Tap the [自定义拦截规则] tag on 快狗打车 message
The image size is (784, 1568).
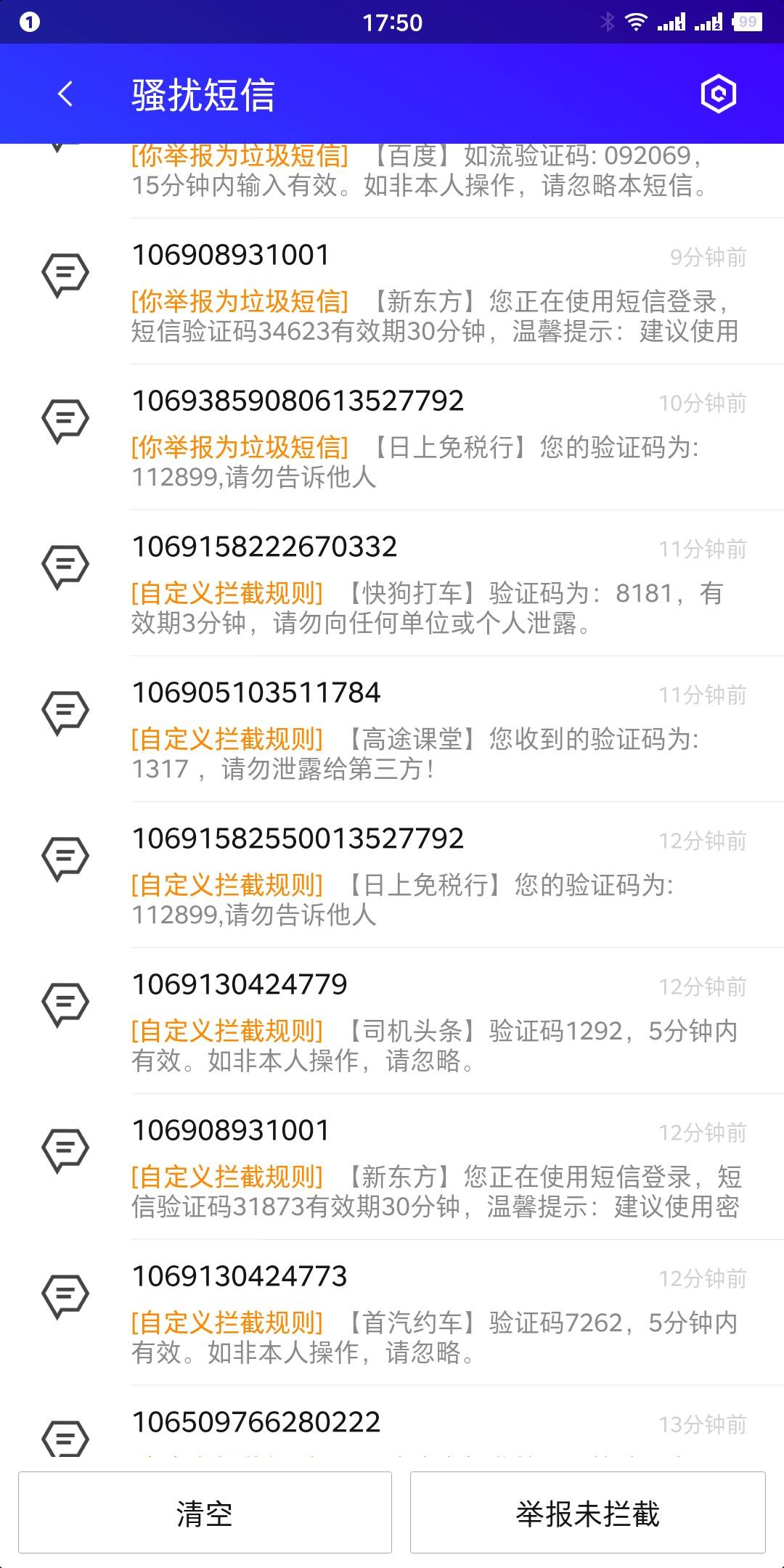click(x=227, y=594)
